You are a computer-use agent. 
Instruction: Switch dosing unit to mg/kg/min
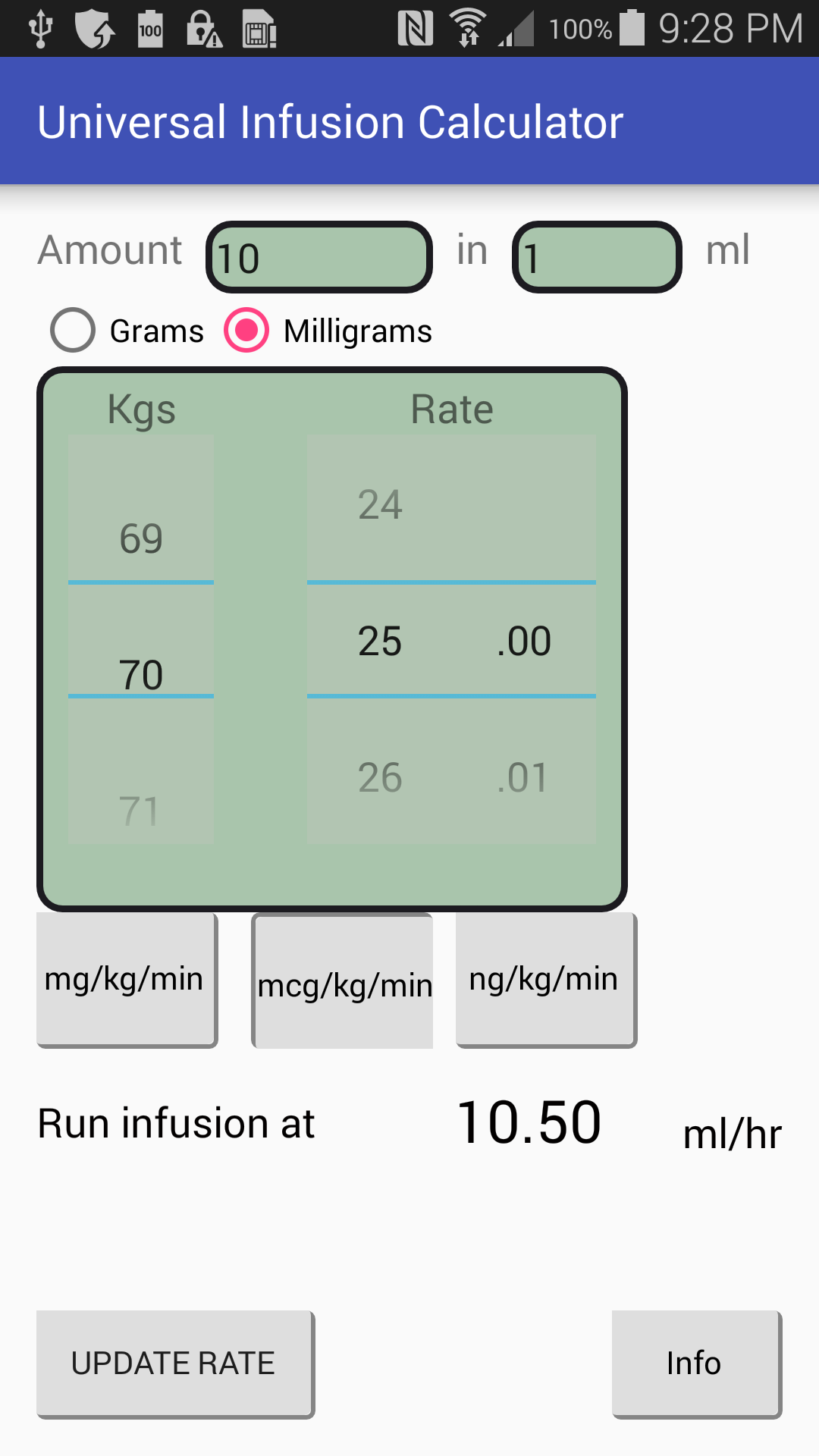pos(127,977)
